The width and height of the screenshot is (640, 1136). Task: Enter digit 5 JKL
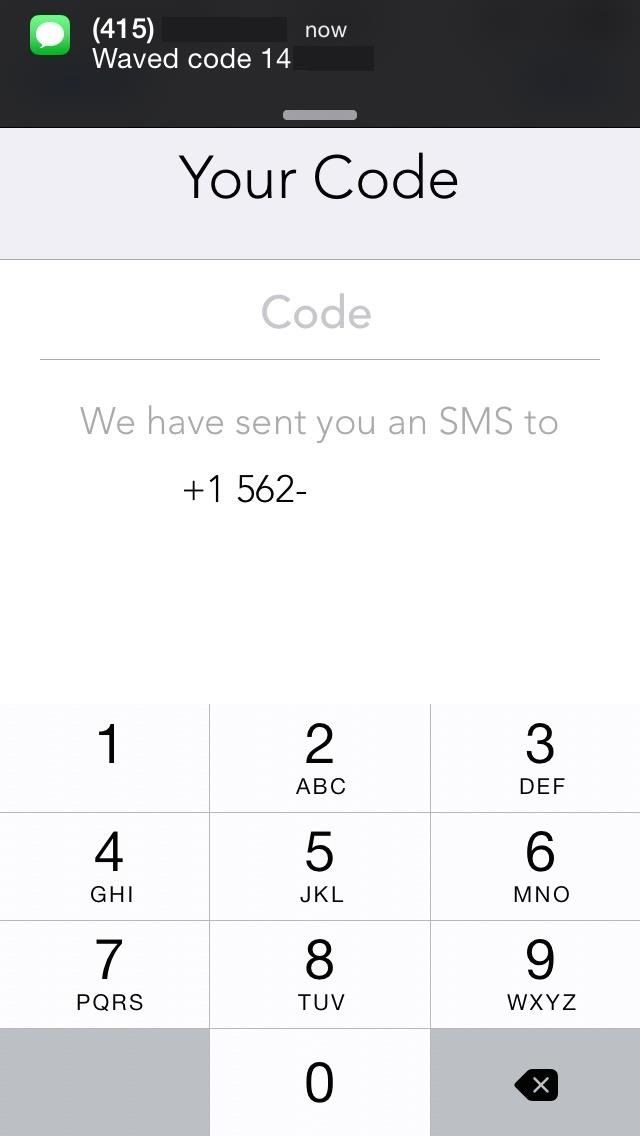(x=320, y=866)
